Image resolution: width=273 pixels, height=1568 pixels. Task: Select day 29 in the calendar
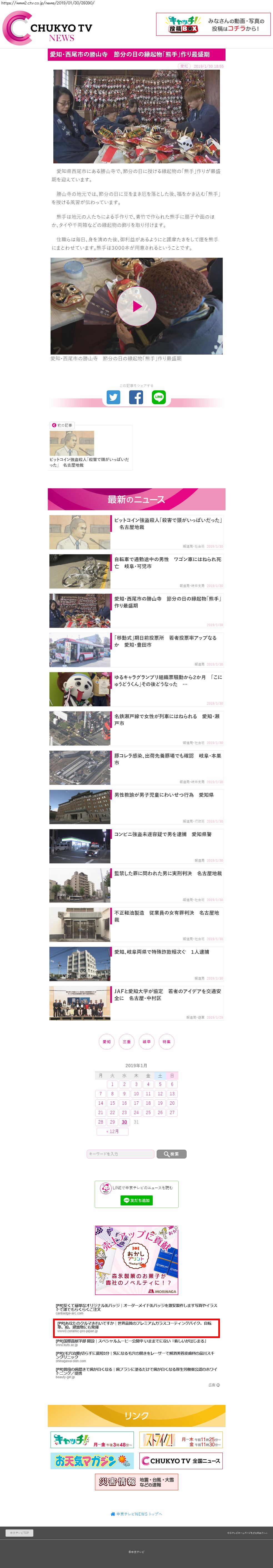click(x=112, y=1121)
